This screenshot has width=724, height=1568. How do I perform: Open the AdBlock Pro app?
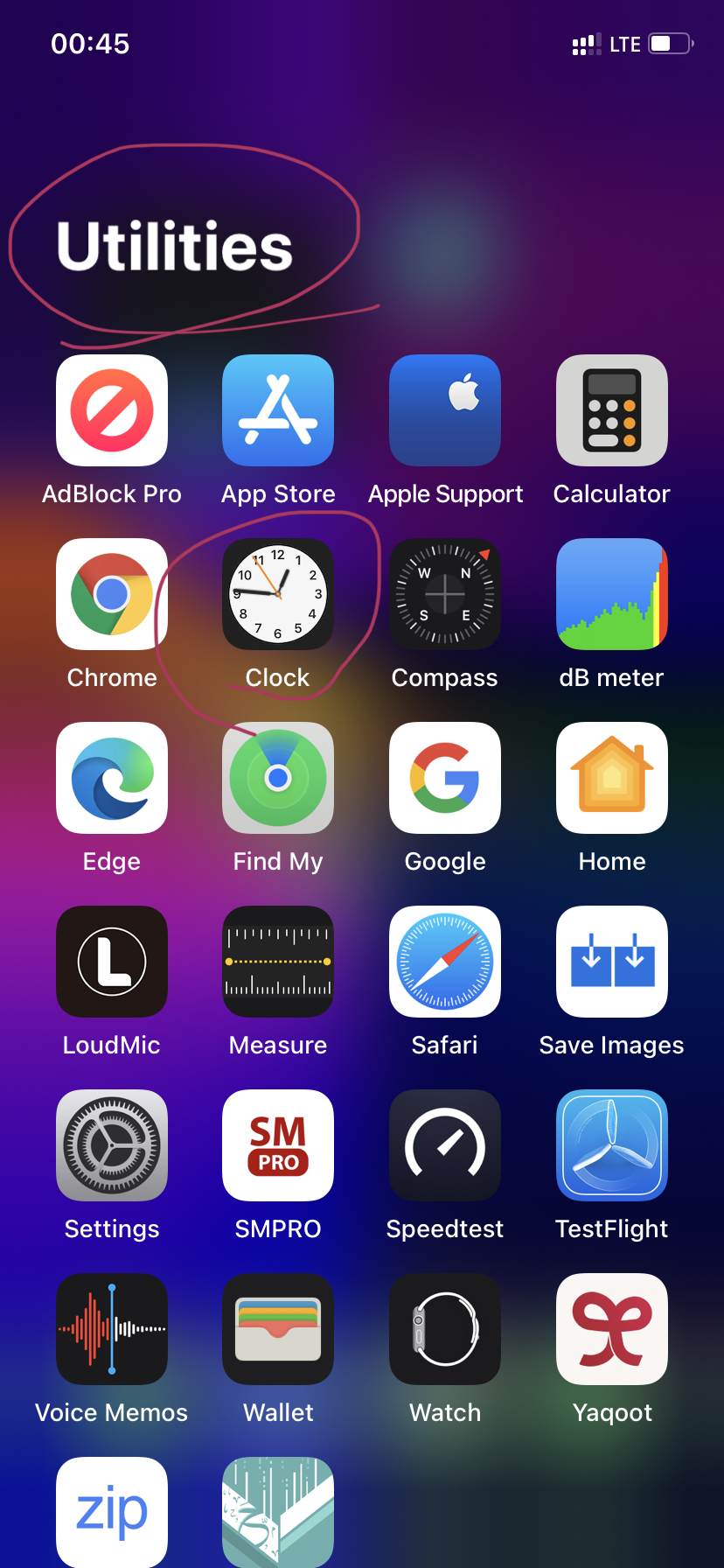tap(112, 410)
